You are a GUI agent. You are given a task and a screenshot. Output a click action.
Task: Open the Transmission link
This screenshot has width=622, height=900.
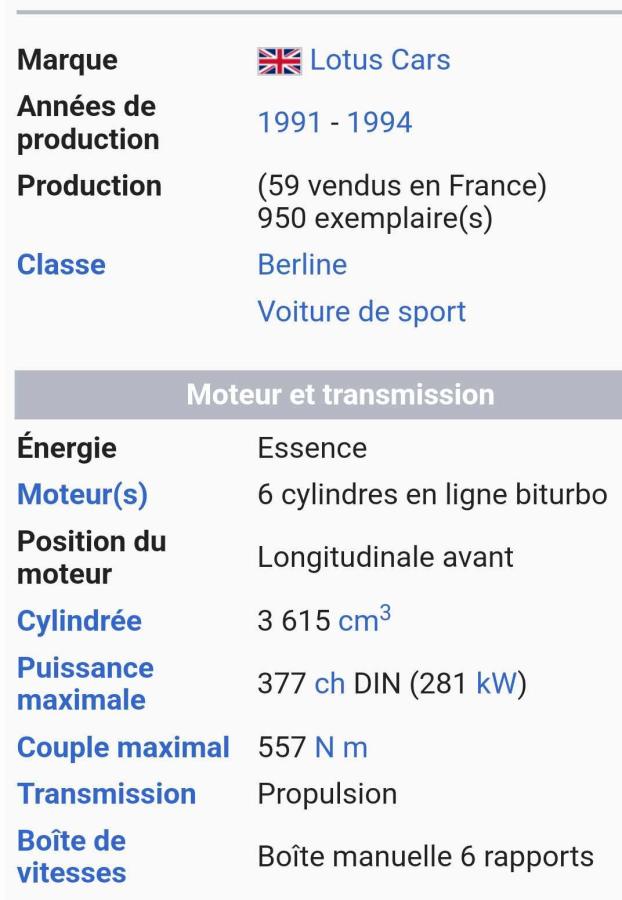click(106, 794)
